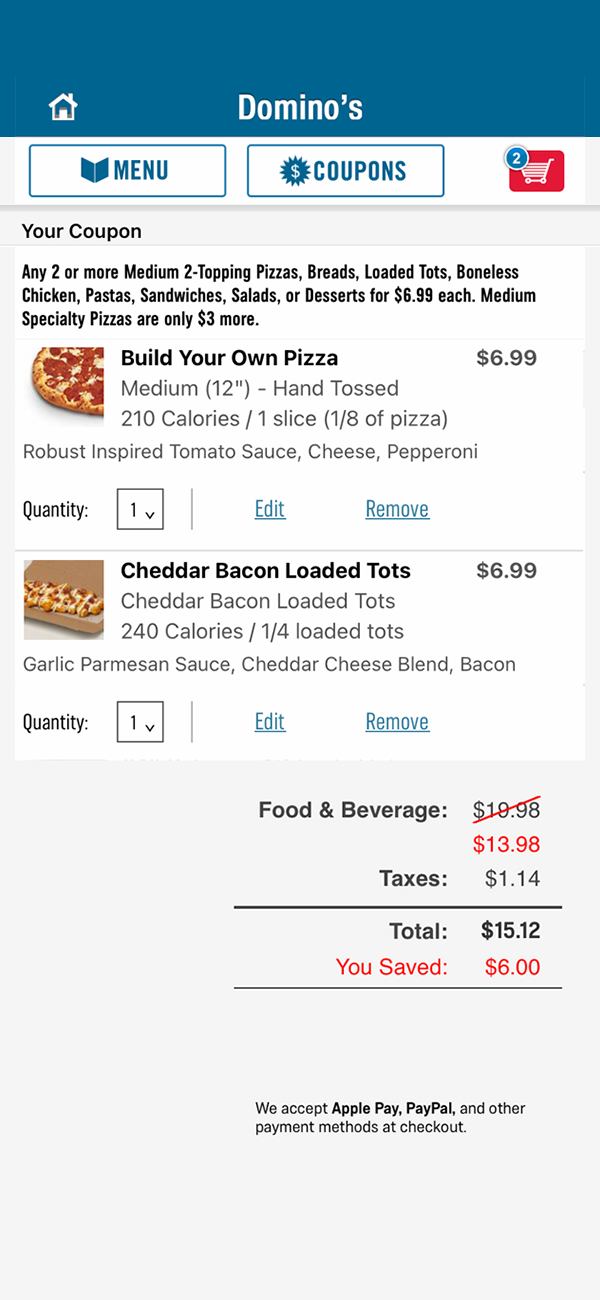Edit the Cheddar Bacon Loaded Tots
Screen dimensions: 600x1300
click(x=270, y=722)
